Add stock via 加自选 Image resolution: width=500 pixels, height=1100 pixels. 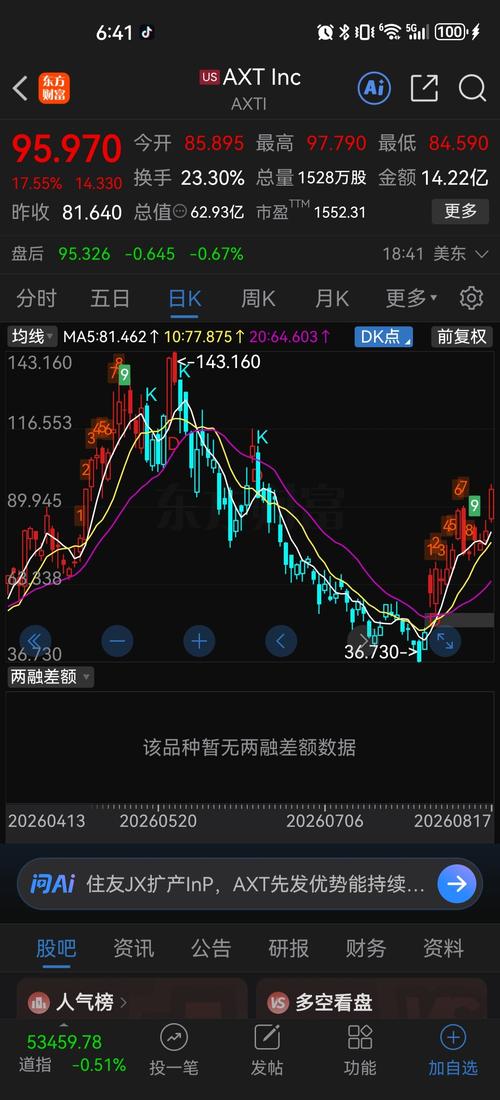[x=453, y=1050]
